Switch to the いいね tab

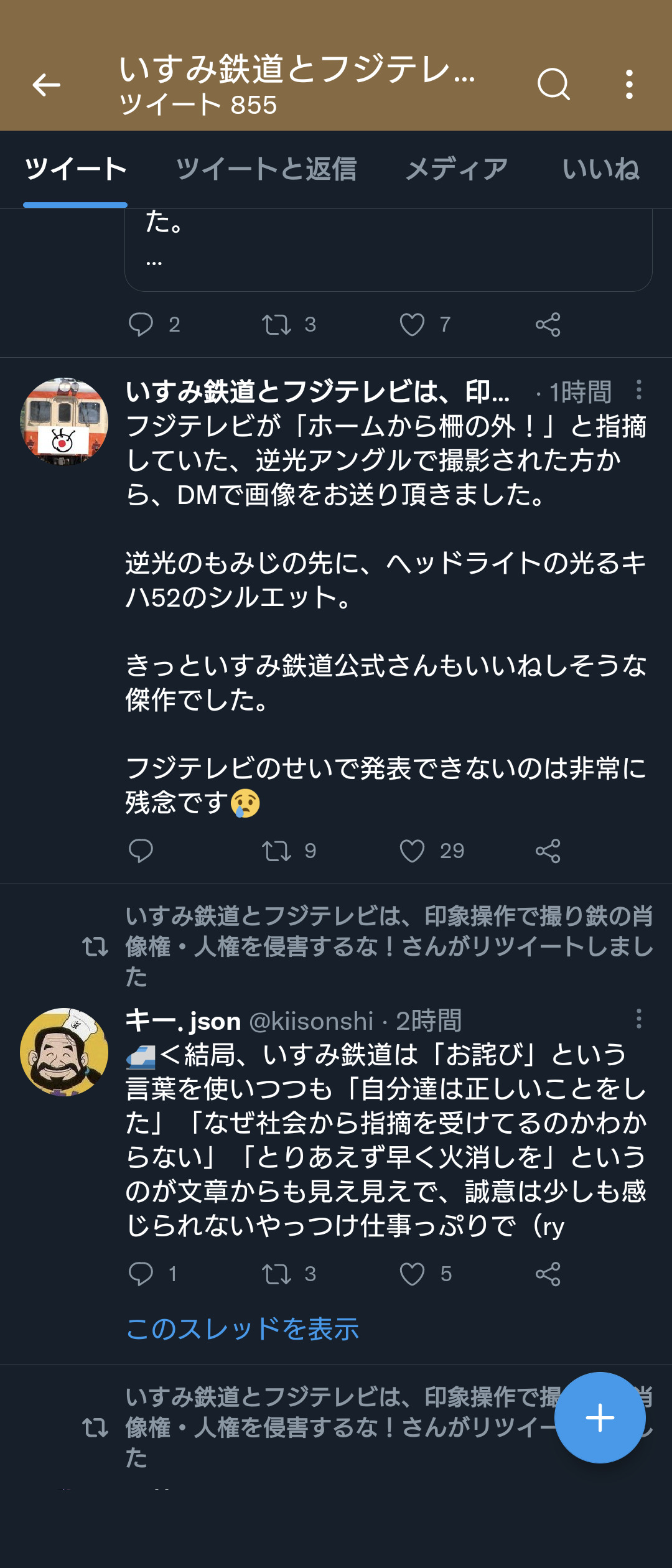(600, 169)
